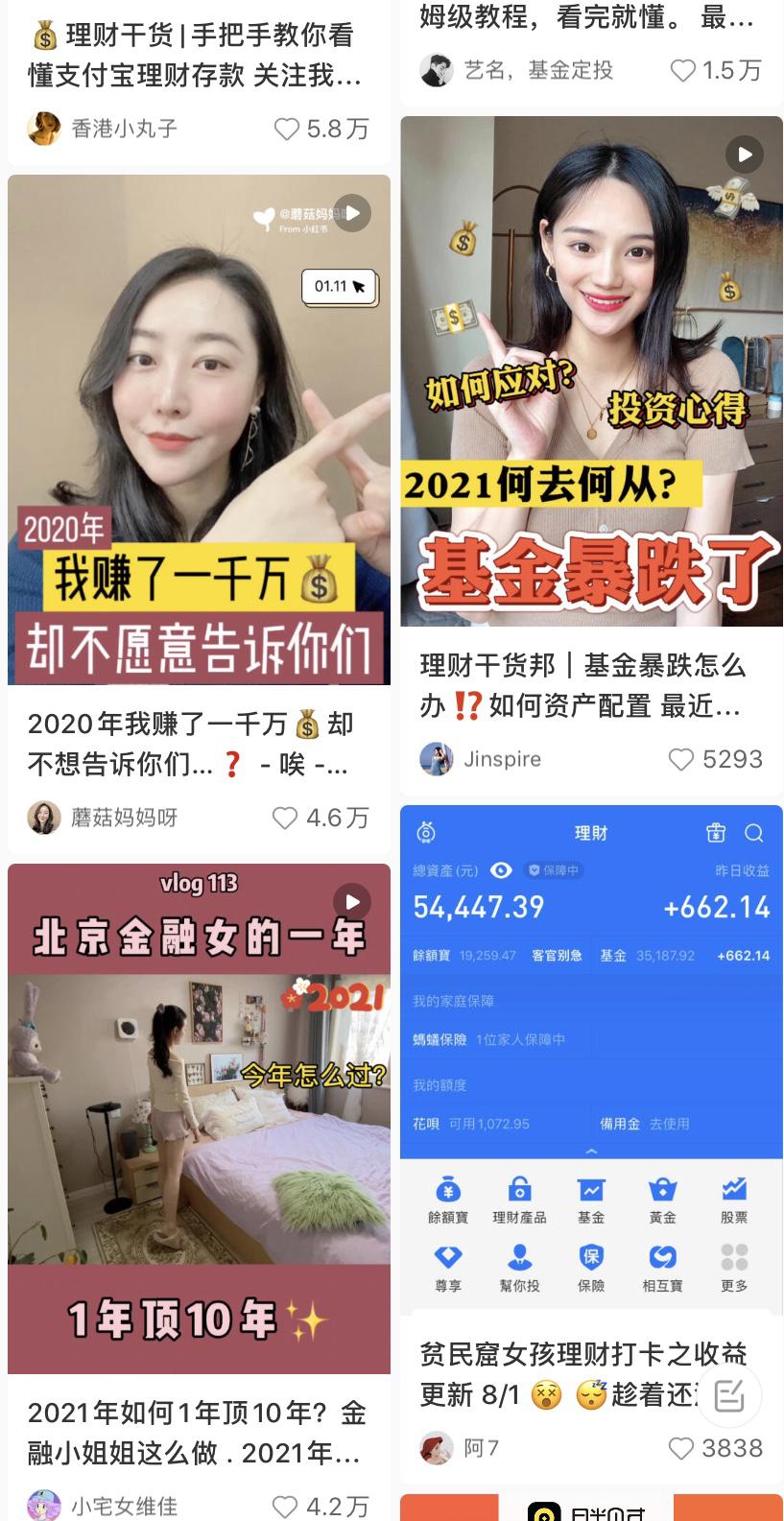
Task: Toggle the eye icon to hide total assets
Action: (501, 867)
